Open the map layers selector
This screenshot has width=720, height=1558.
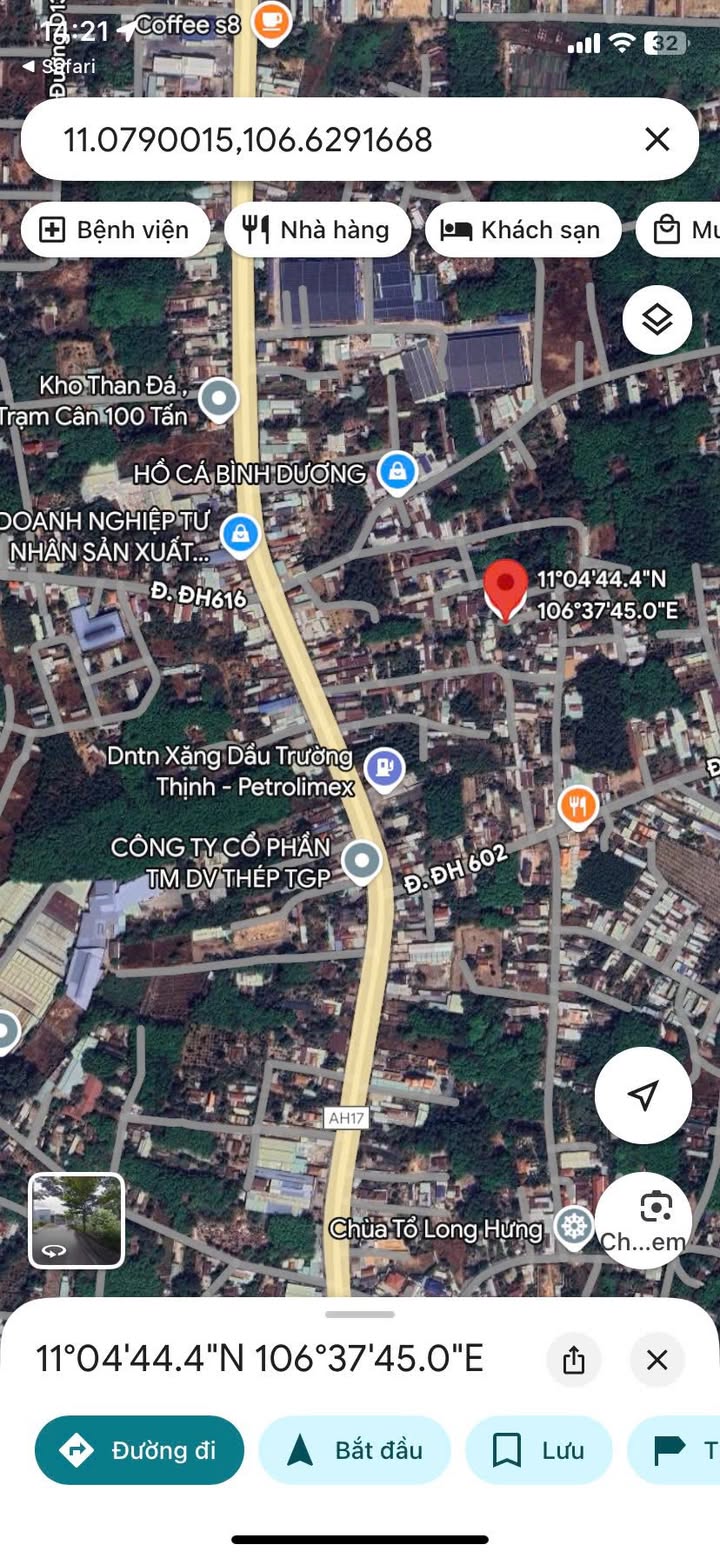657,320
